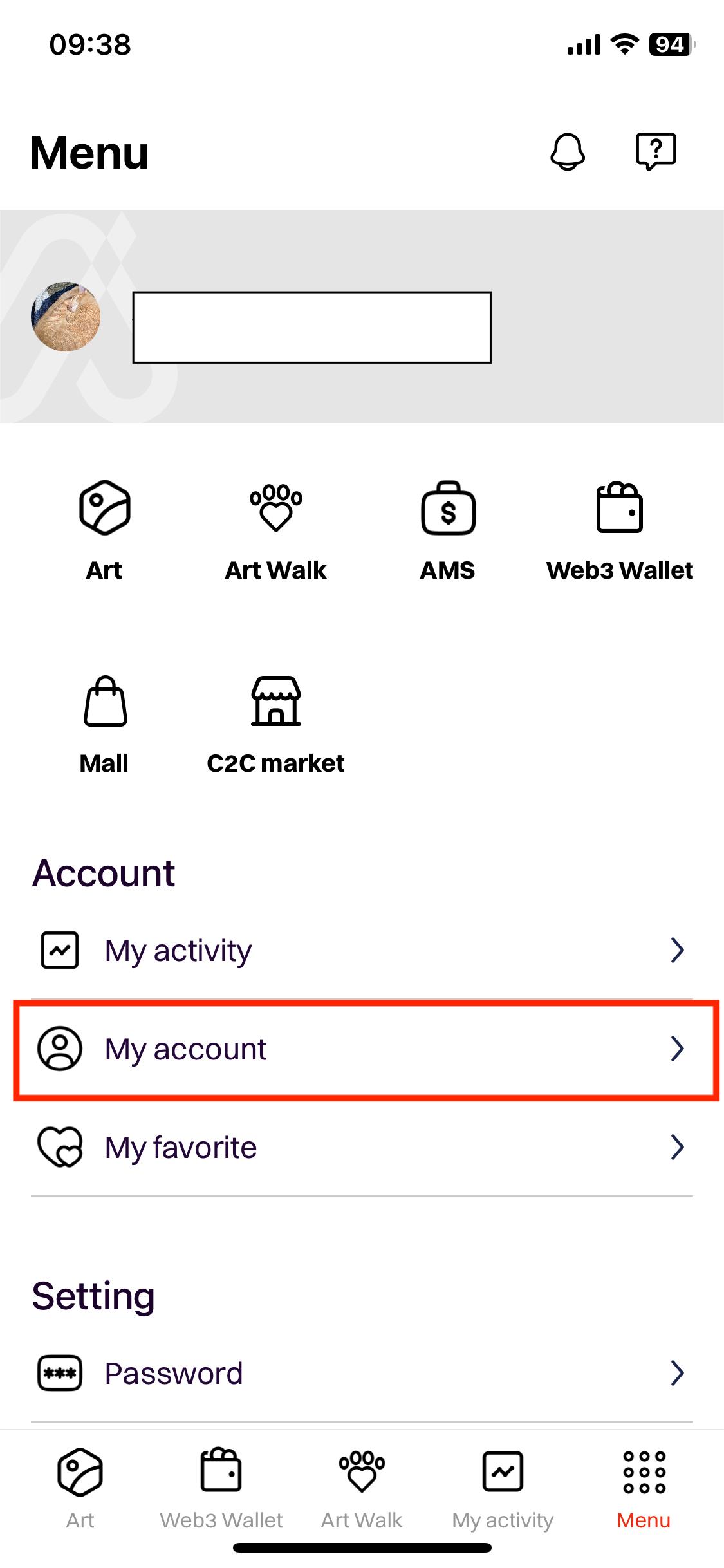Image resolution: width=724 pixels, height=1568 pixels.
Task: Open the My activity row under Account
Action: point(362,950)
